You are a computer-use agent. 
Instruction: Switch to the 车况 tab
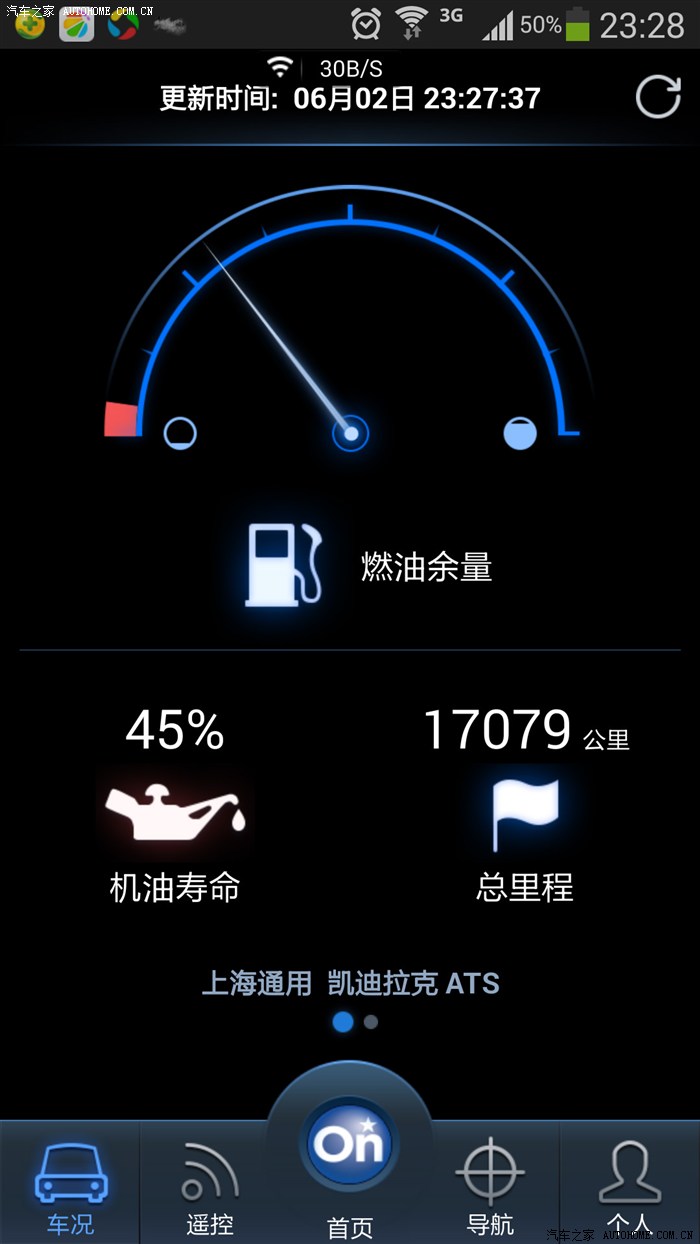[70, 1185]
